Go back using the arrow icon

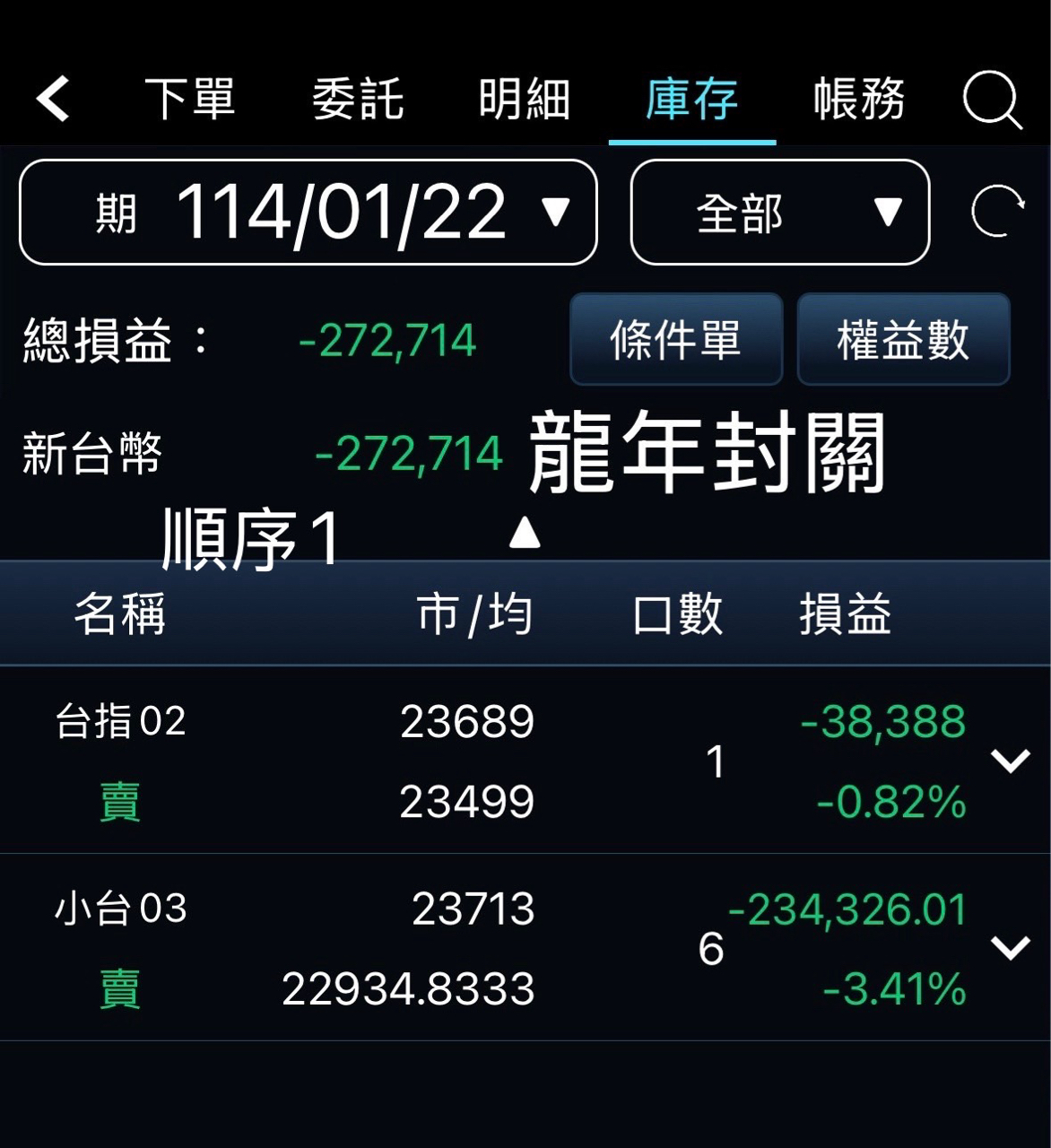[x=54, y=98]
